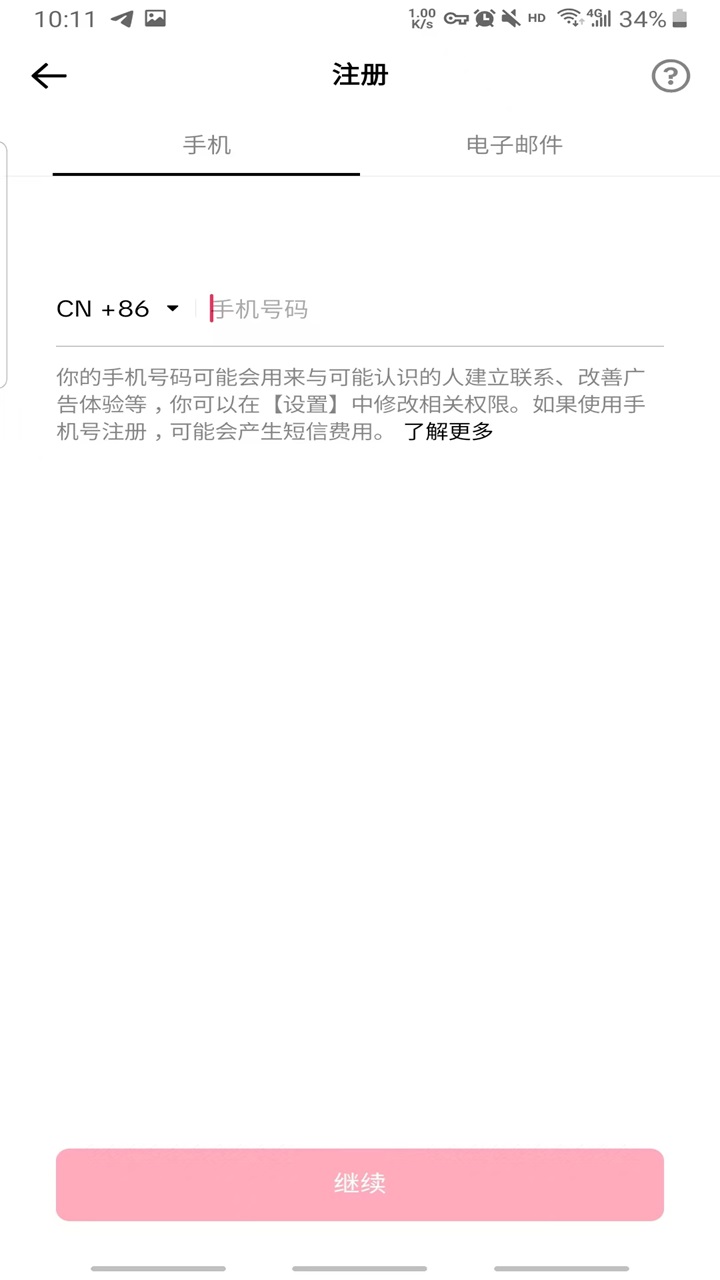The image size is (720, 1280).
Task: Open the 了解更多 link
Action: (x=449, y=432)
